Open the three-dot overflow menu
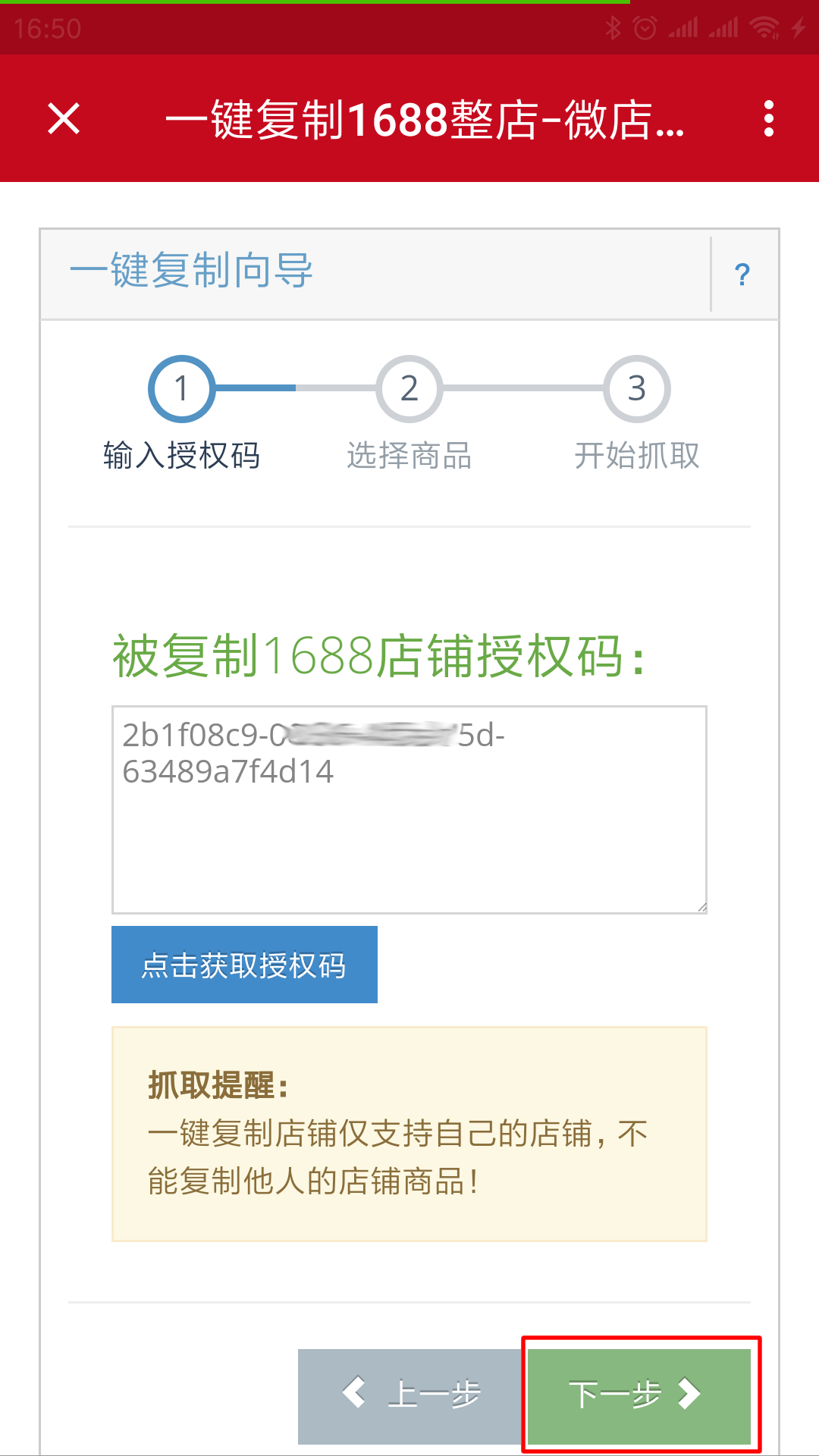 click(769, 119)
